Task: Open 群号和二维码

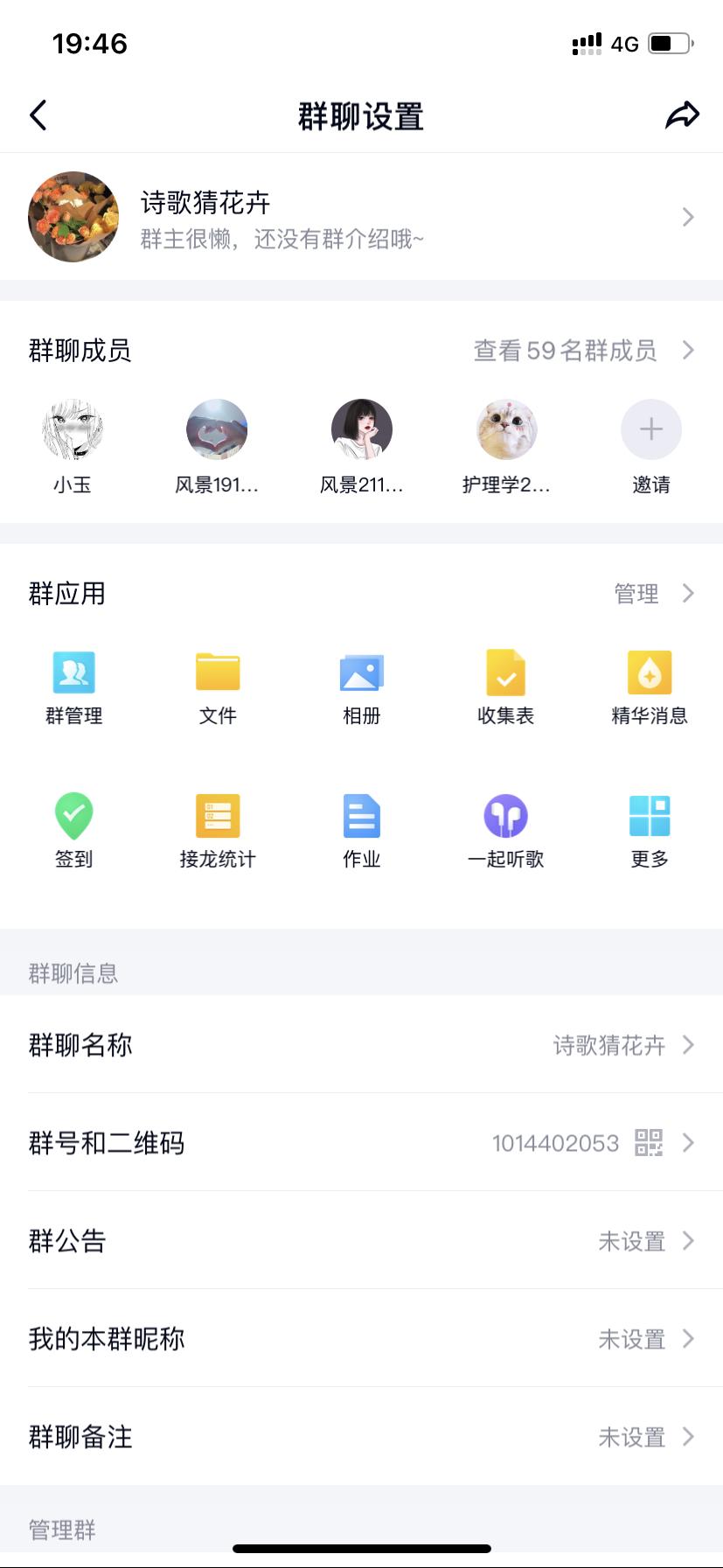Action: 361,1143
